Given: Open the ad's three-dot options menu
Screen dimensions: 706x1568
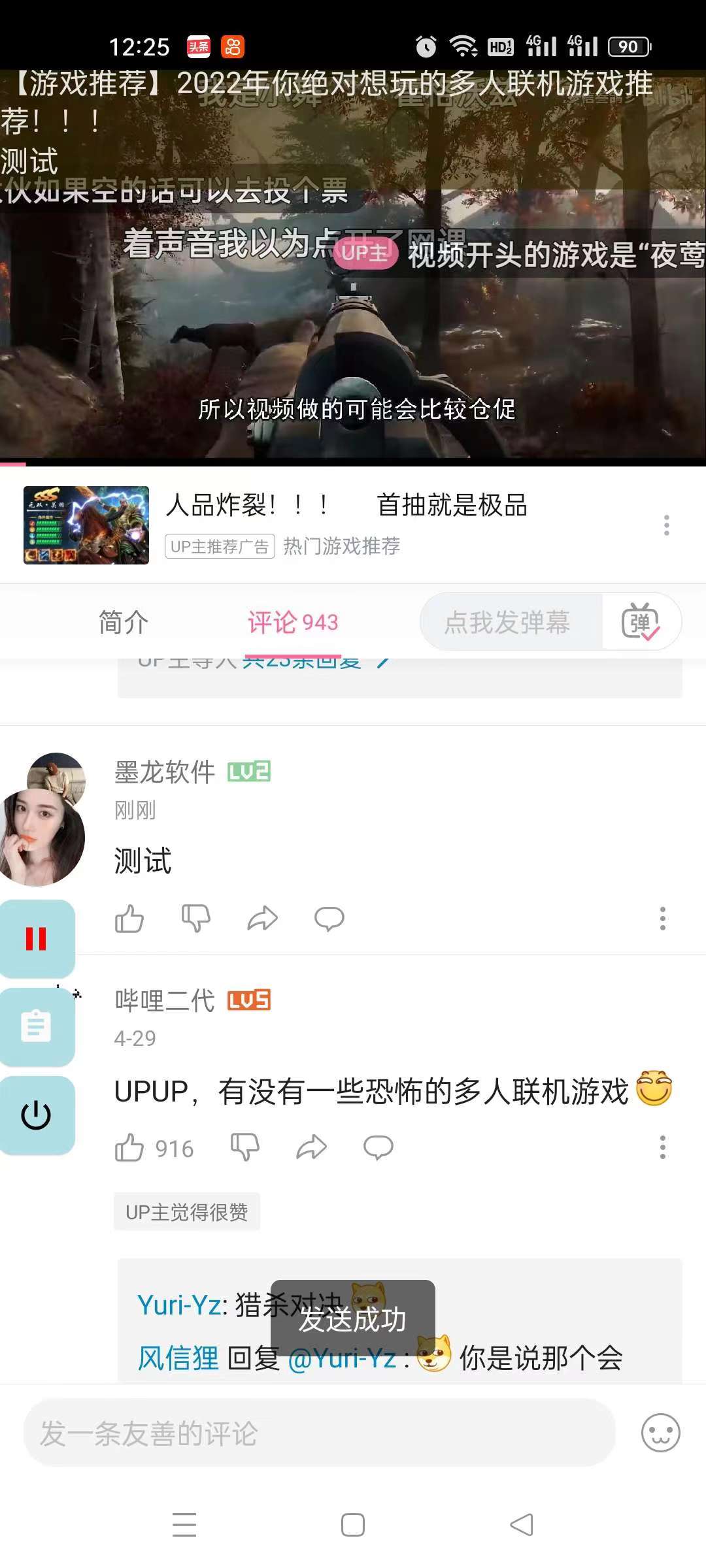Looking at the screenshot, I should tap(666, 525).
